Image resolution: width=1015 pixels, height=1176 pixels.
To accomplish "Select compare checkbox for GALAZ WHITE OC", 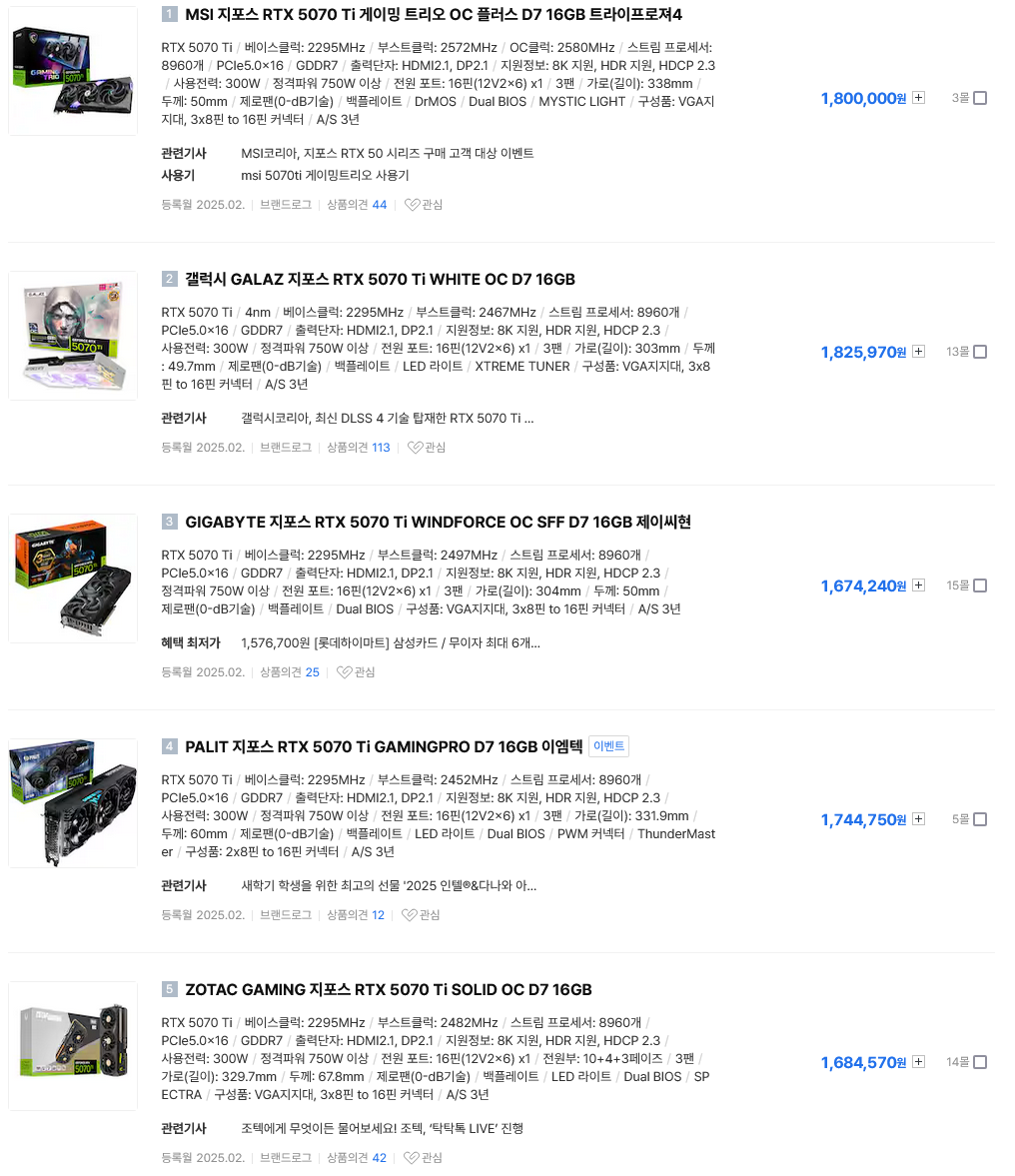I will pyautogui.click(x=980, y=352).
